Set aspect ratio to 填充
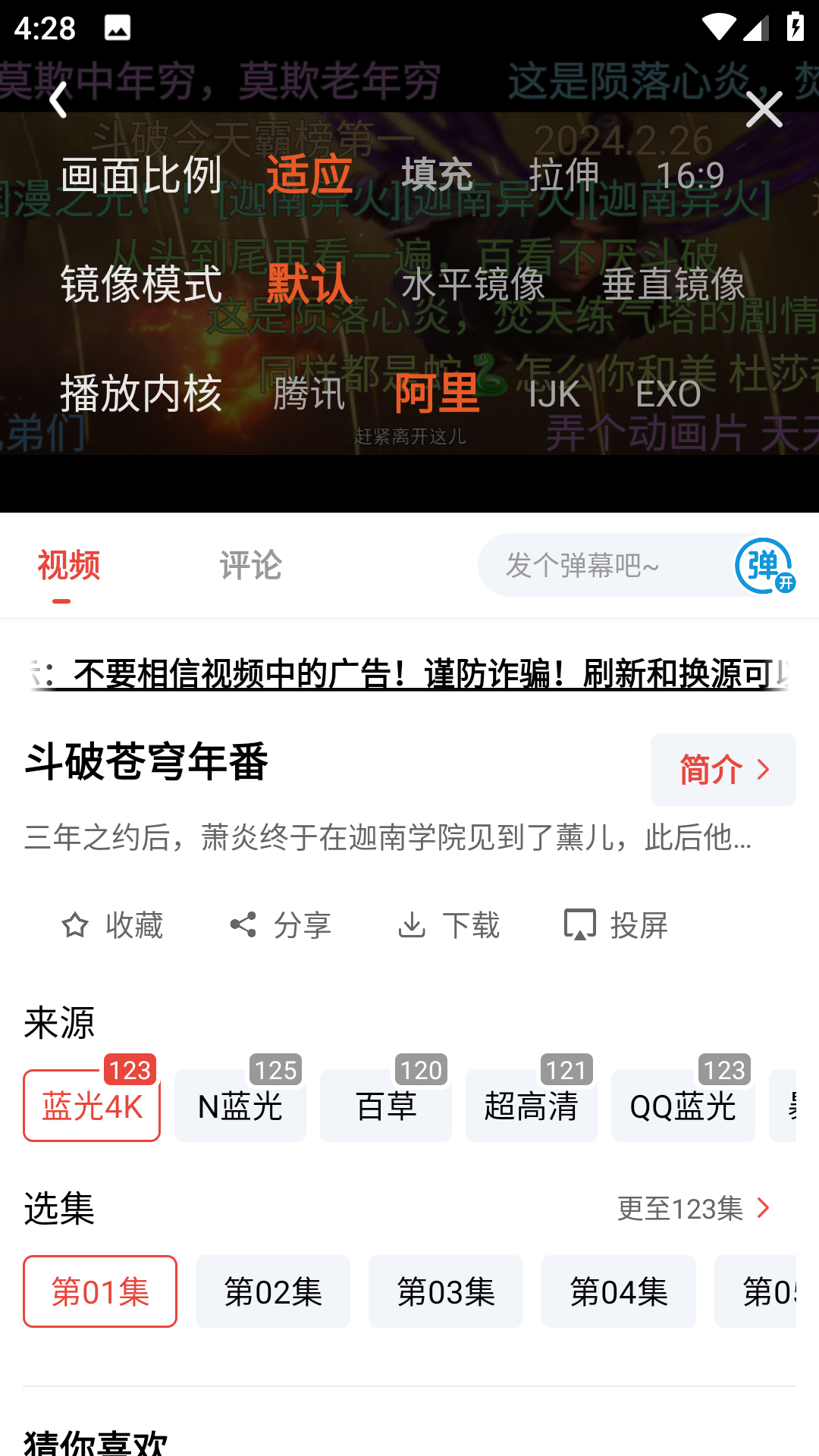819x1456 pixels. pos(437,175)
